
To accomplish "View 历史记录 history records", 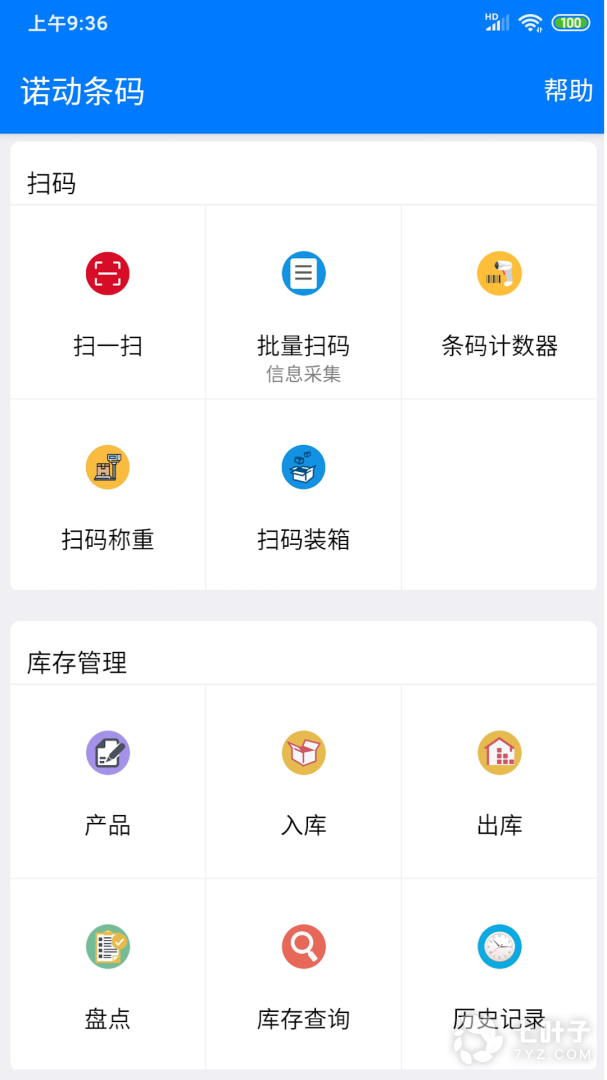I will [499, 975].
